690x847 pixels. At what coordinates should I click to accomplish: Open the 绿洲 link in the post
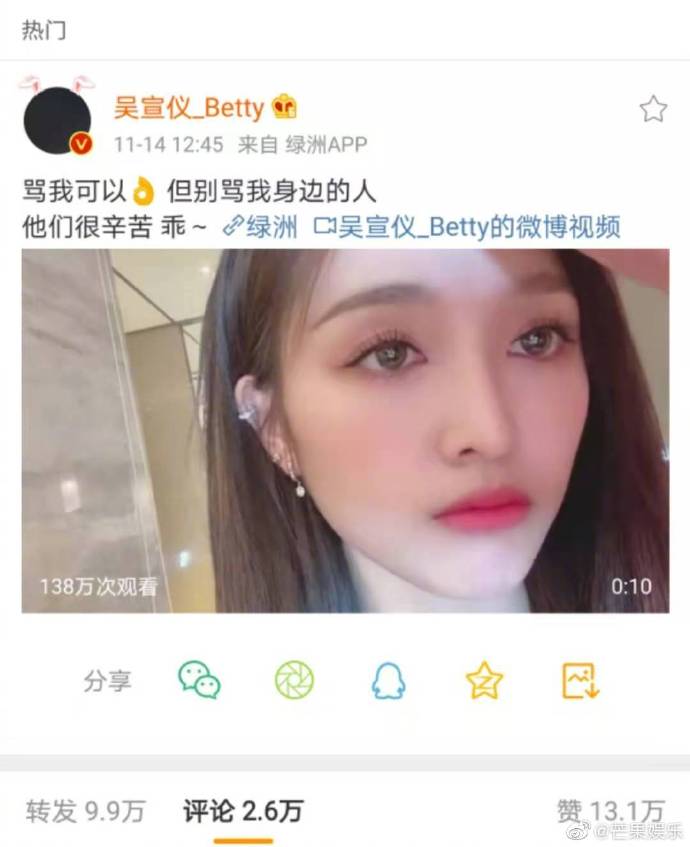pyautogui.click(x=260, y=227)
